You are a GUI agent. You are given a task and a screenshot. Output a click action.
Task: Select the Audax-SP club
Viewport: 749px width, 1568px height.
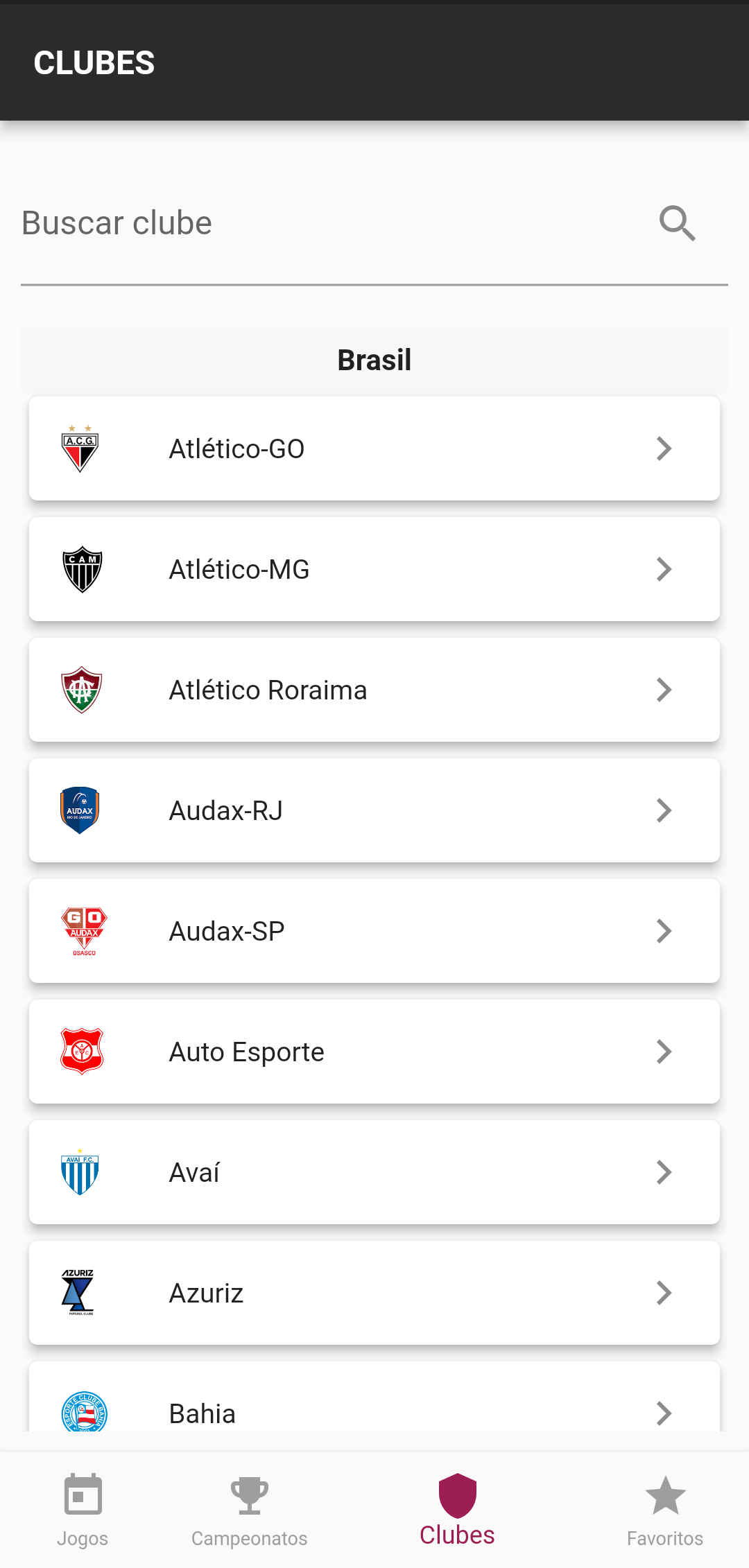point(374,931)
